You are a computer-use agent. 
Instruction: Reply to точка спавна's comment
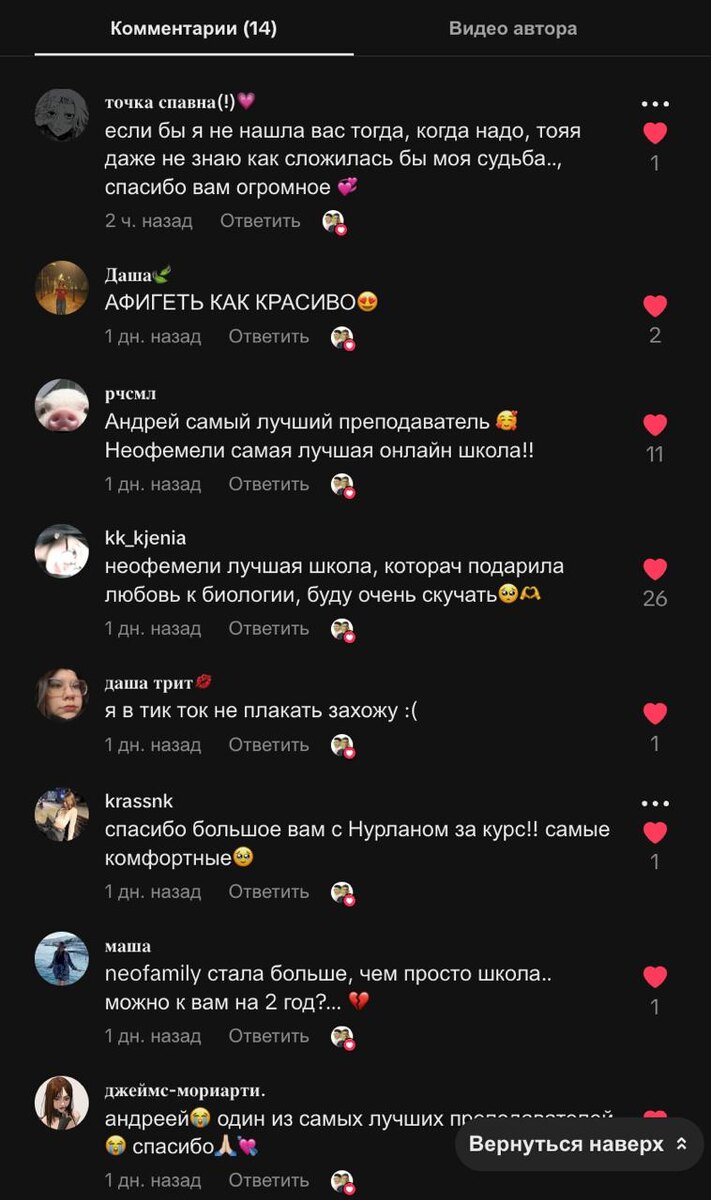tap(260, 221)
